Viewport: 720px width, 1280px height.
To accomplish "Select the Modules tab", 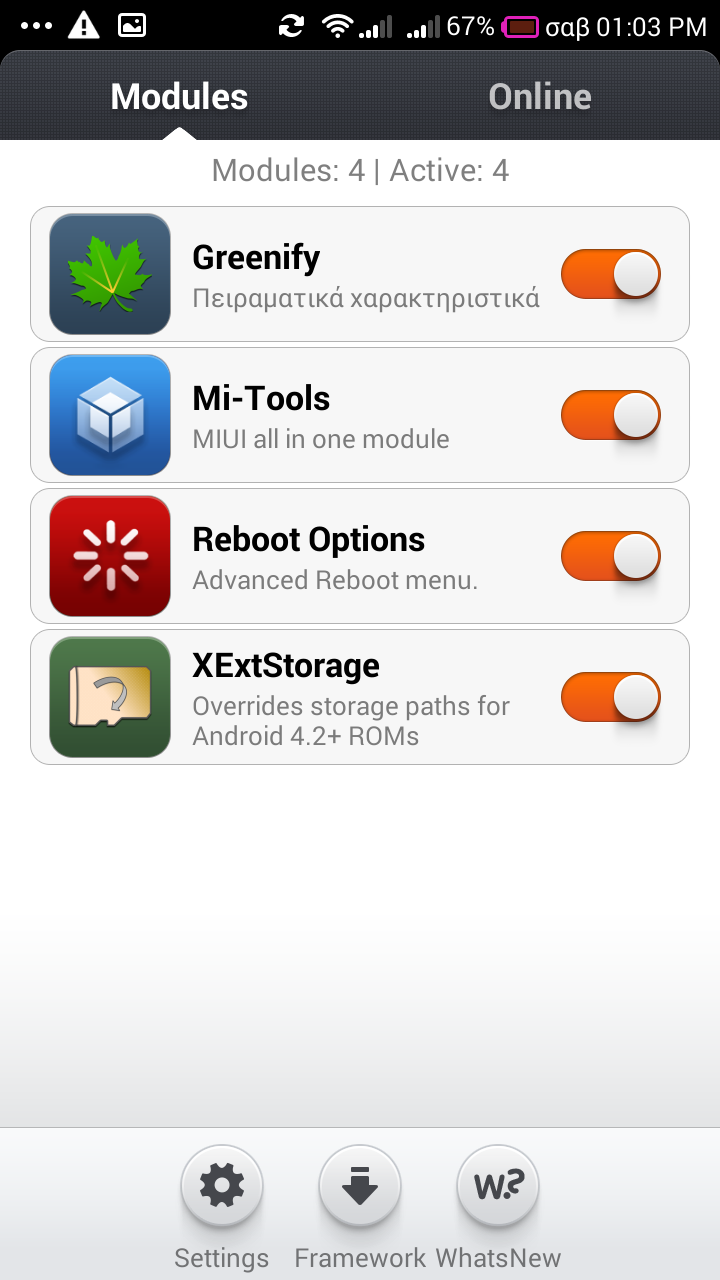I will coord(179,97).
